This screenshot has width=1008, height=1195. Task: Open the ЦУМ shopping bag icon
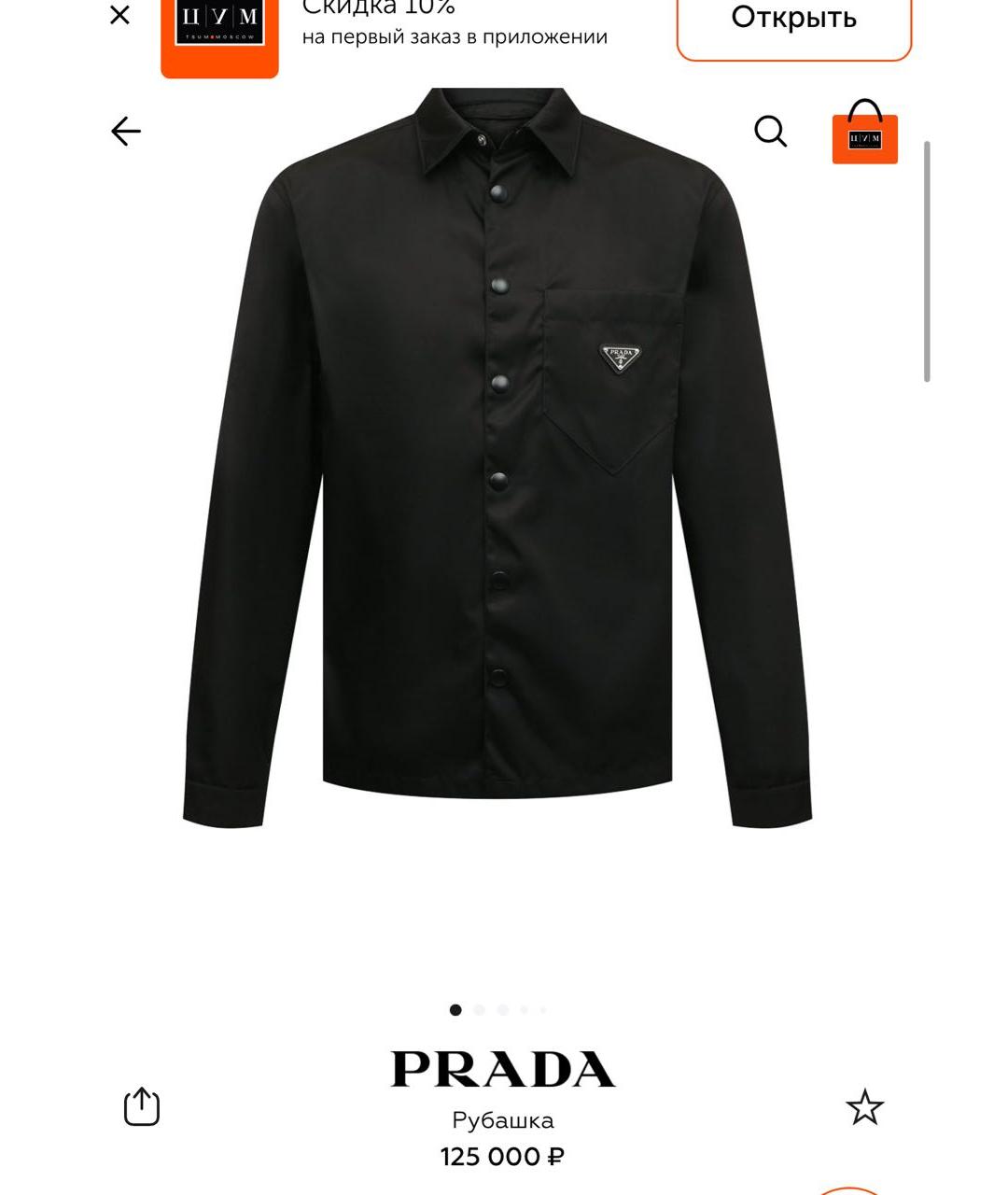(864, 137)
